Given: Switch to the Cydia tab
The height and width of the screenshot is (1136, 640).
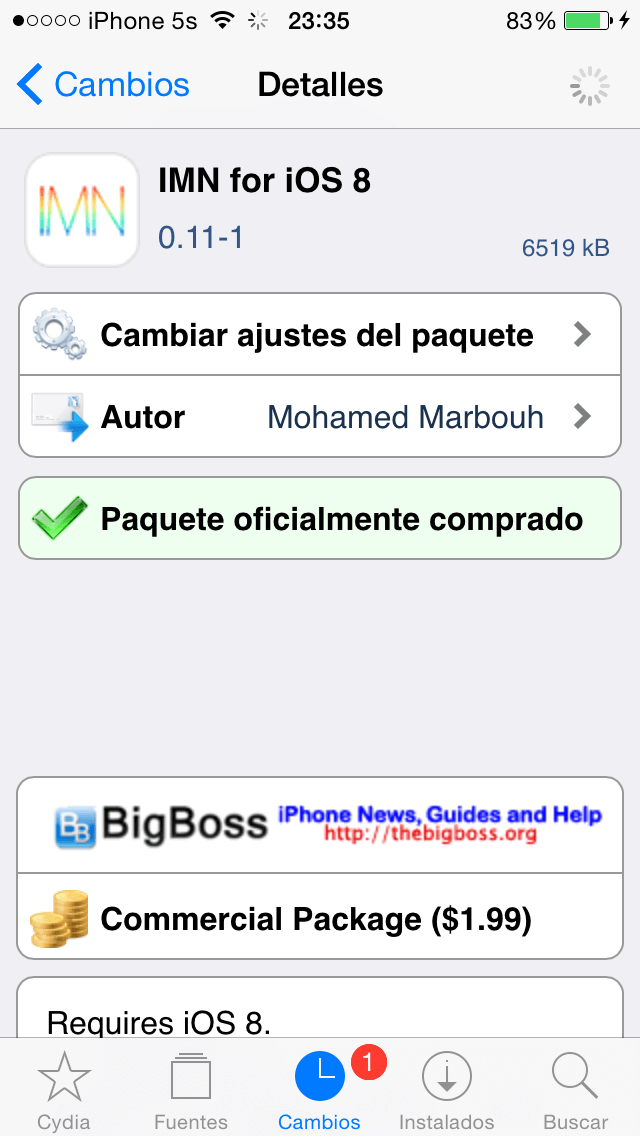Looking at the screenshot, I should (63, 1090).
